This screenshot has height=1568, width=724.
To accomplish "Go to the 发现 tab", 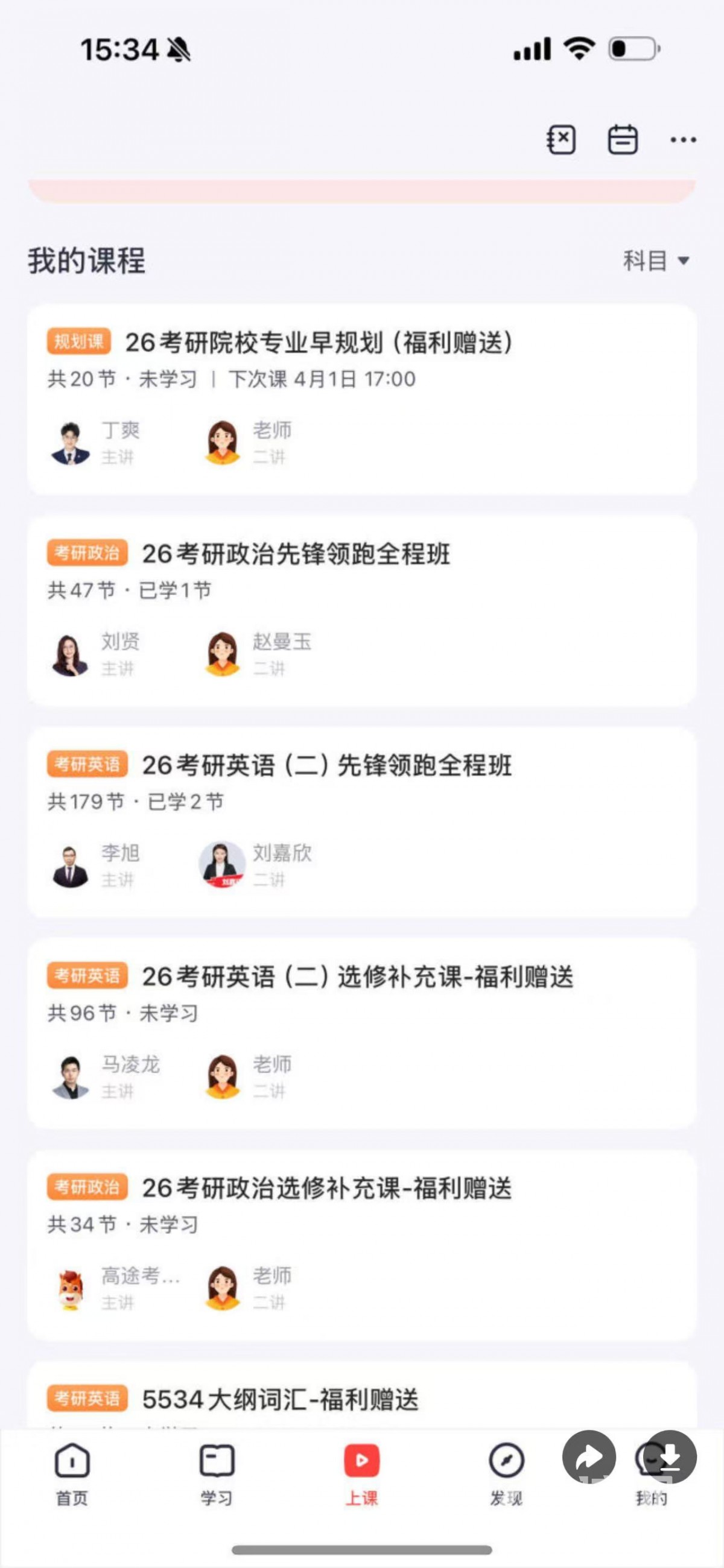I will (x=506, y=1474).
